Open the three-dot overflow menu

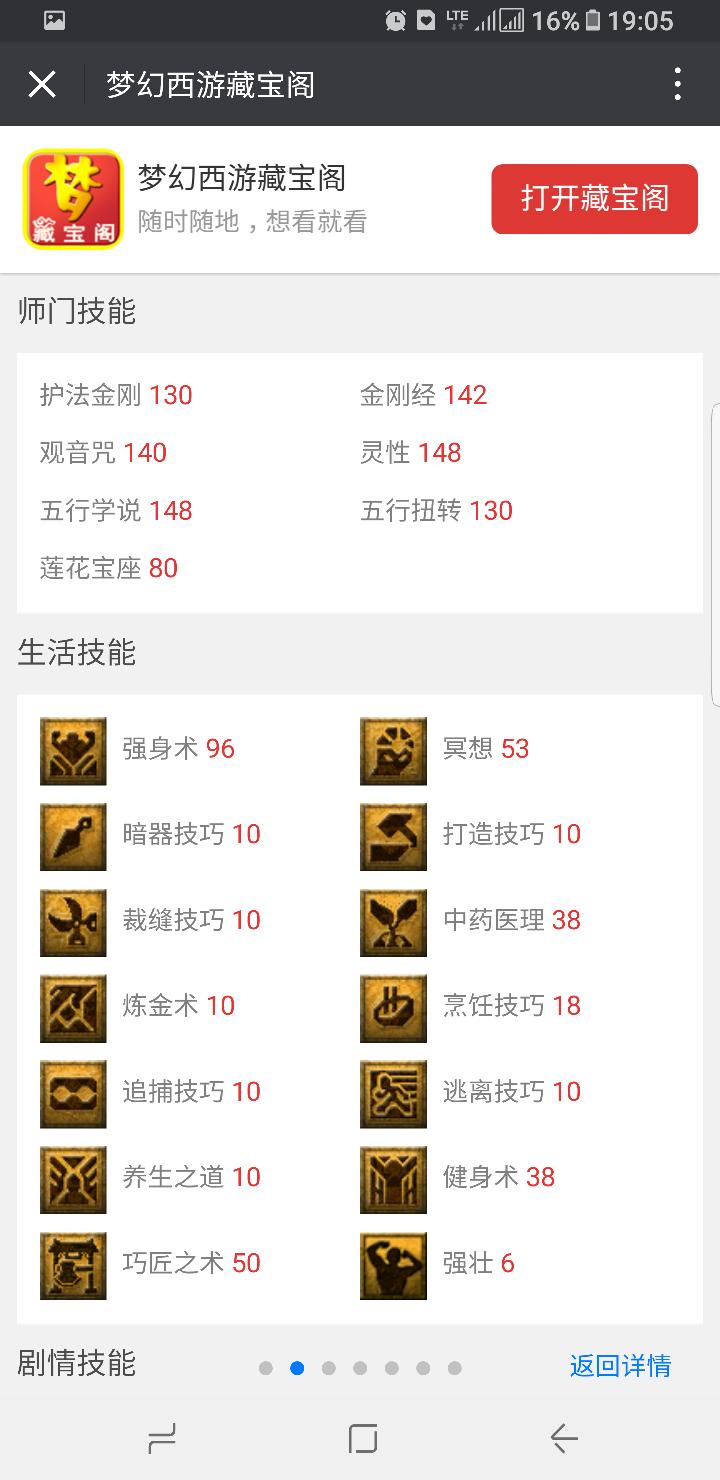677,85
